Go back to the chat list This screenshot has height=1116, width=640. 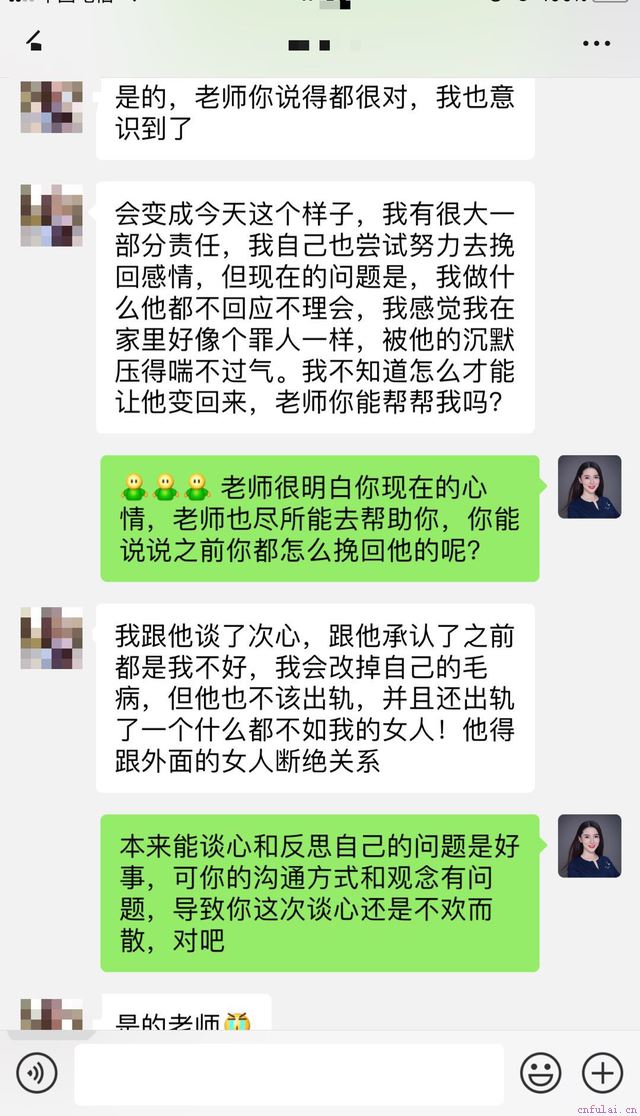(35, 42)
